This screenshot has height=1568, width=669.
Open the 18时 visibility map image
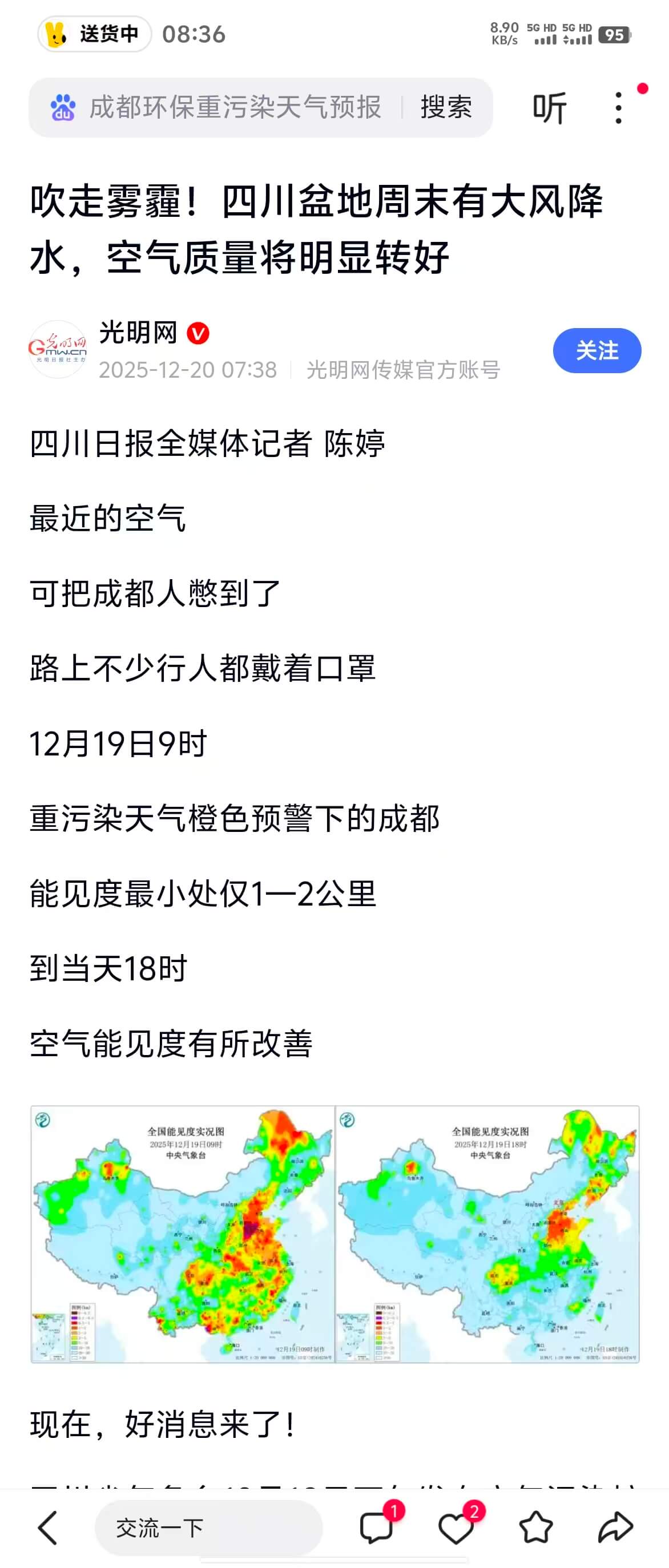point(487,1234)
